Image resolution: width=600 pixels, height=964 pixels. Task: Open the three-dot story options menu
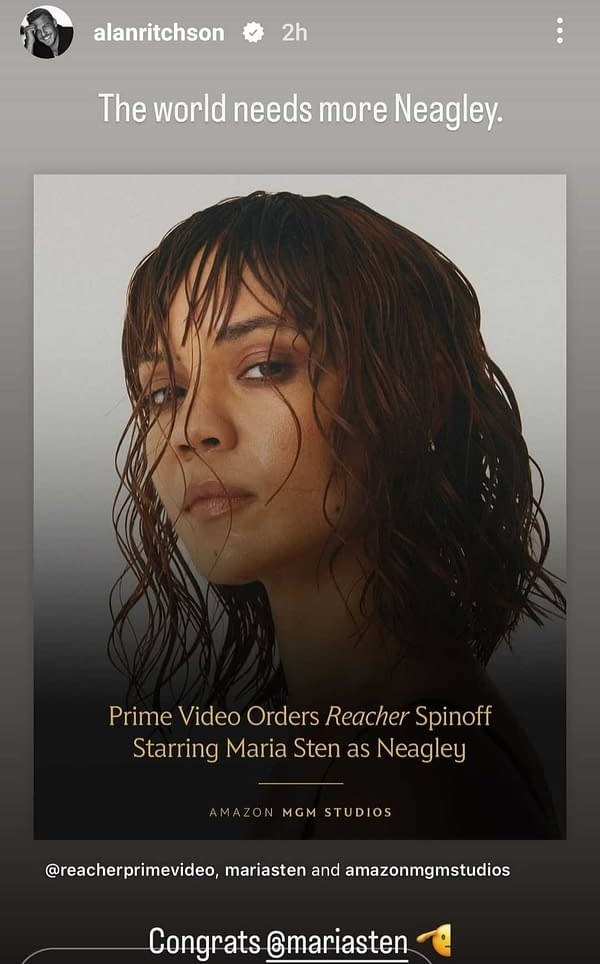coord(559,32)
